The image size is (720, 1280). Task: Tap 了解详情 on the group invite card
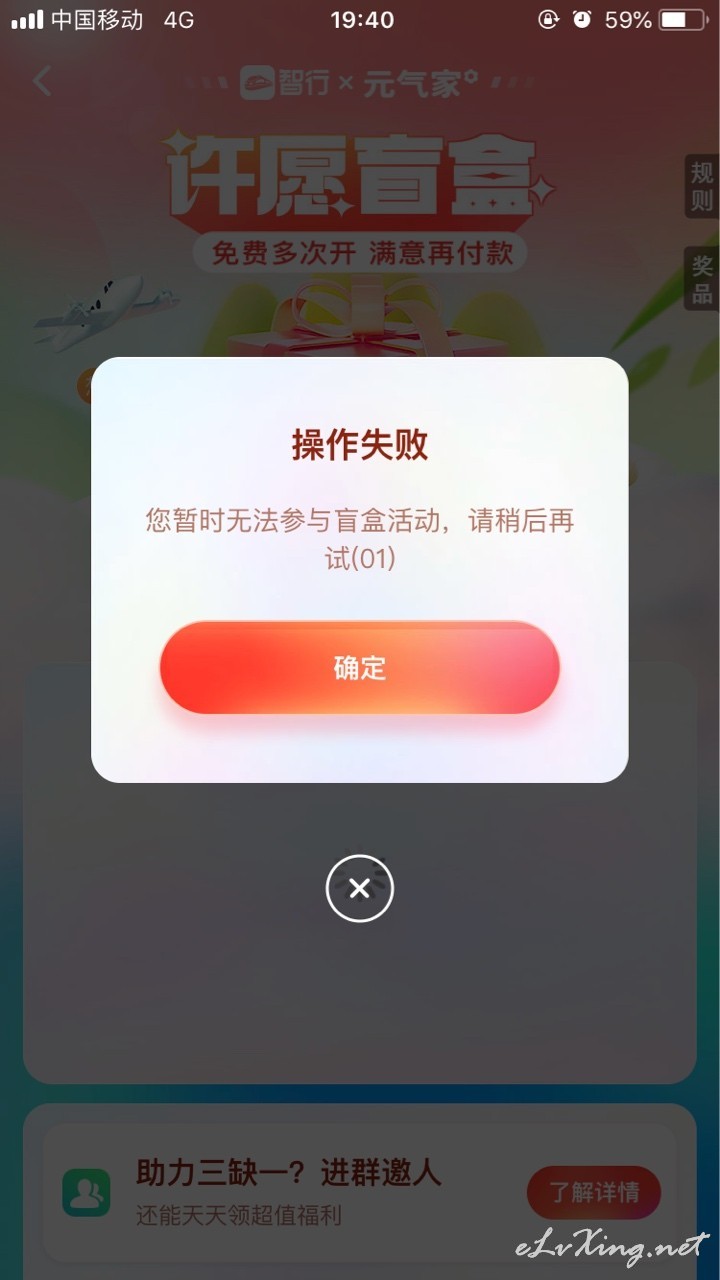594,1192
